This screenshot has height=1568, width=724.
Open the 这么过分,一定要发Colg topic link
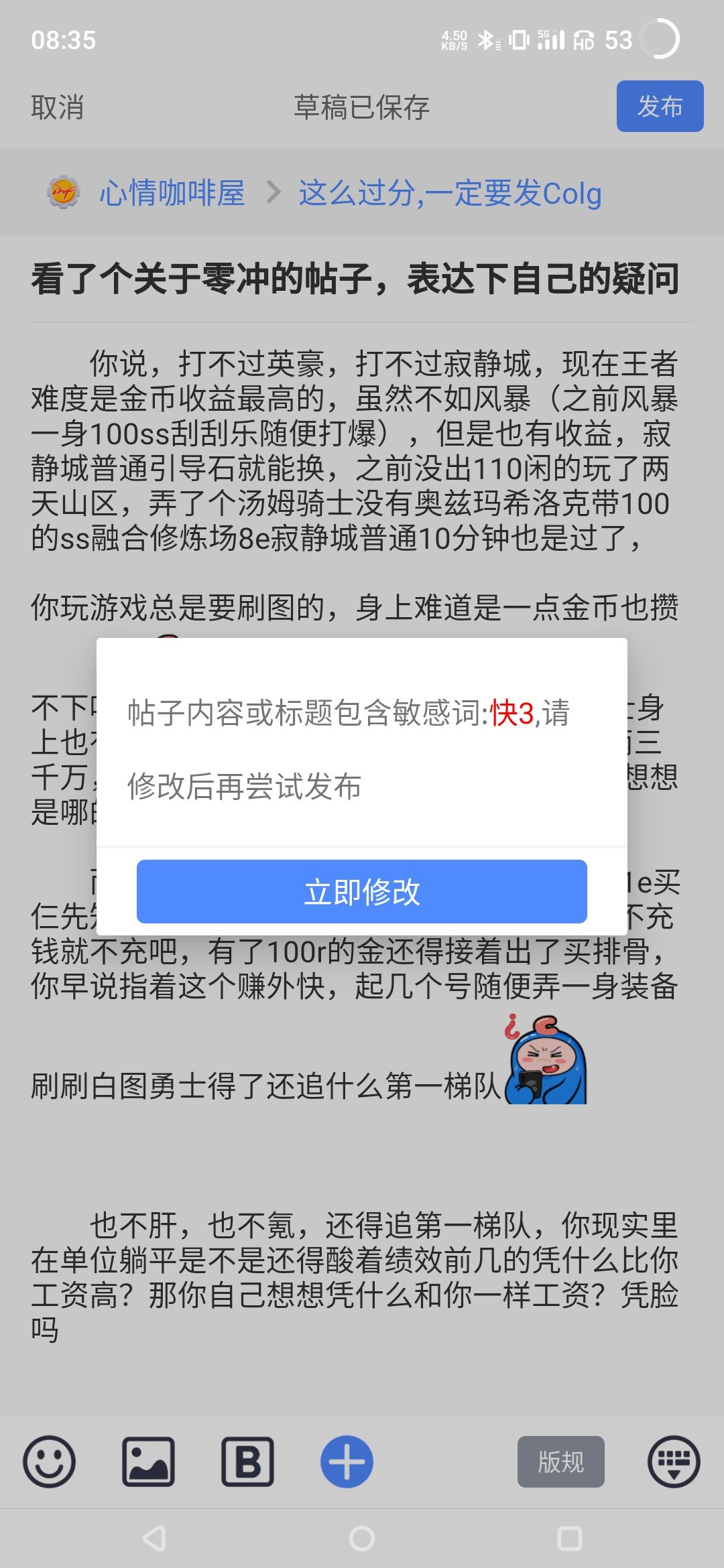click(x=450, y=193)
